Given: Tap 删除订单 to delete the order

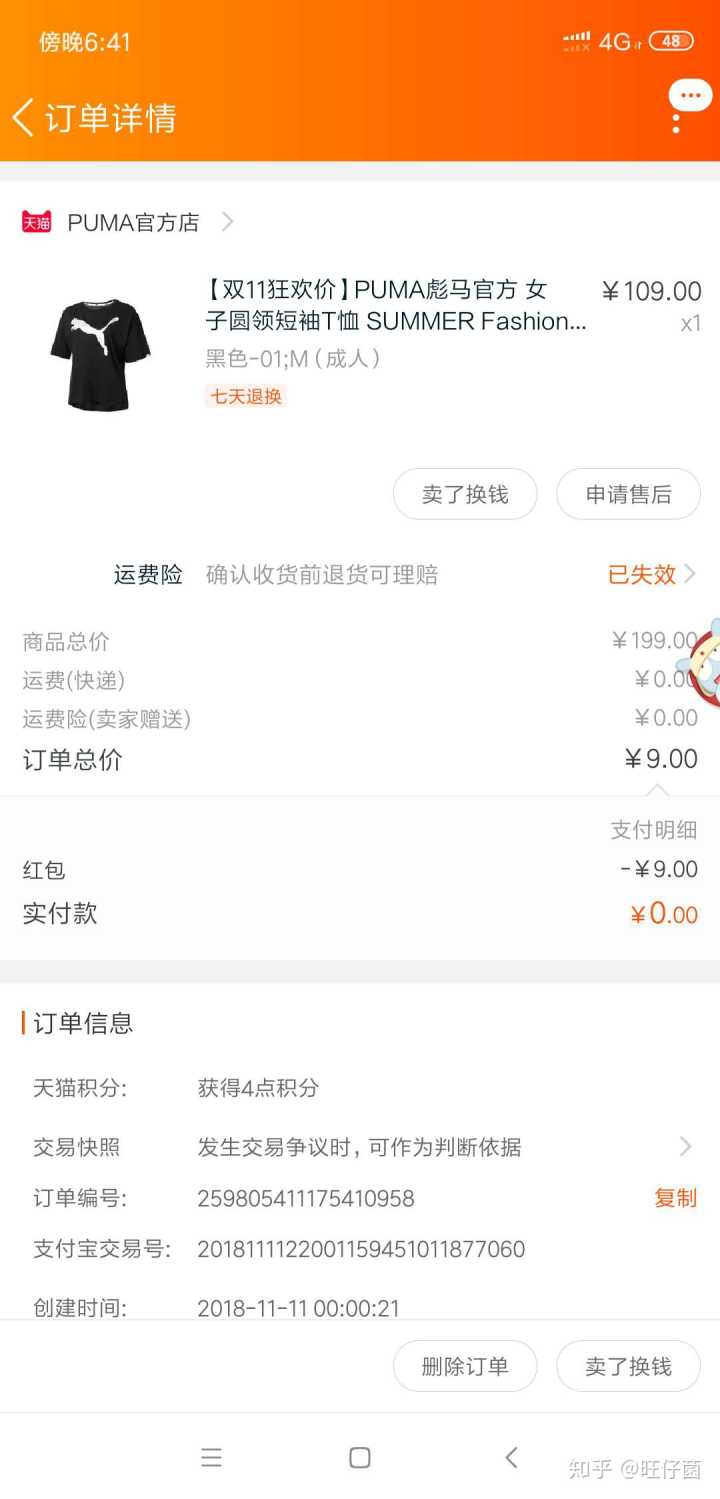Looking at the screenshot, I should click(x=465, y=1366).
